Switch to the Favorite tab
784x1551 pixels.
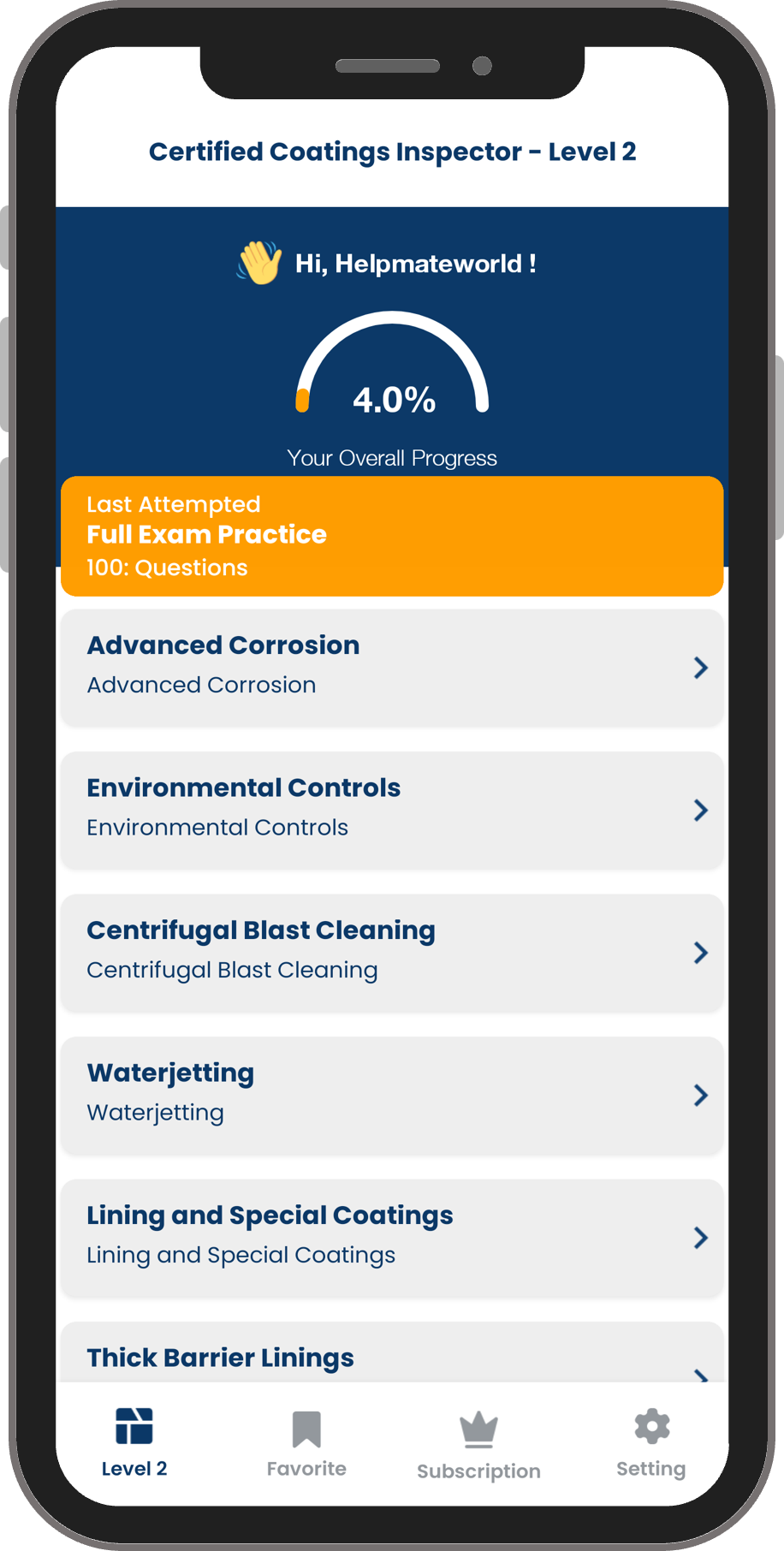[x=306, y=1444]
